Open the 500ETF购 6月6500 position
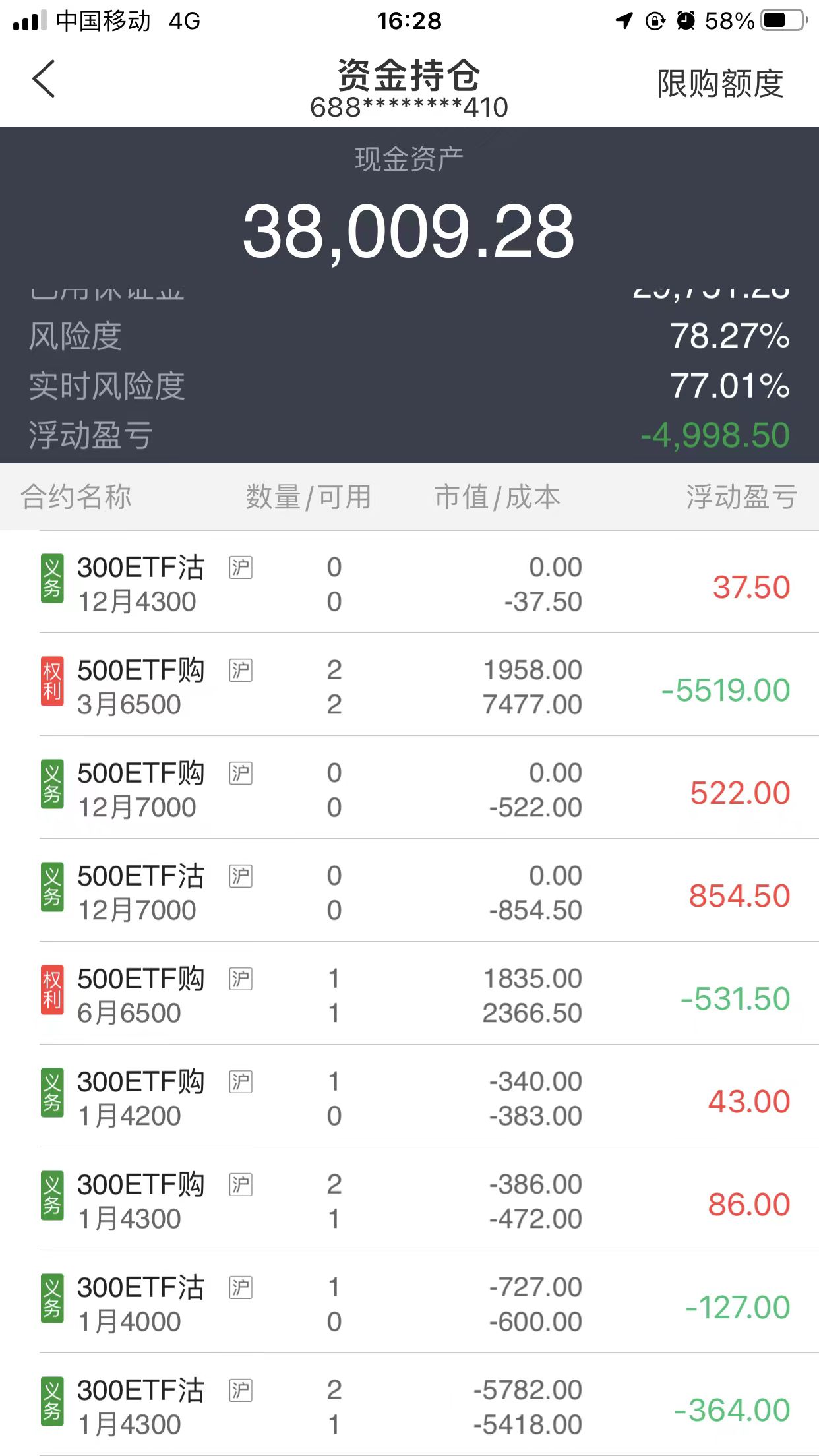This screenshot has height=1456, width=819. pos(409,995)
